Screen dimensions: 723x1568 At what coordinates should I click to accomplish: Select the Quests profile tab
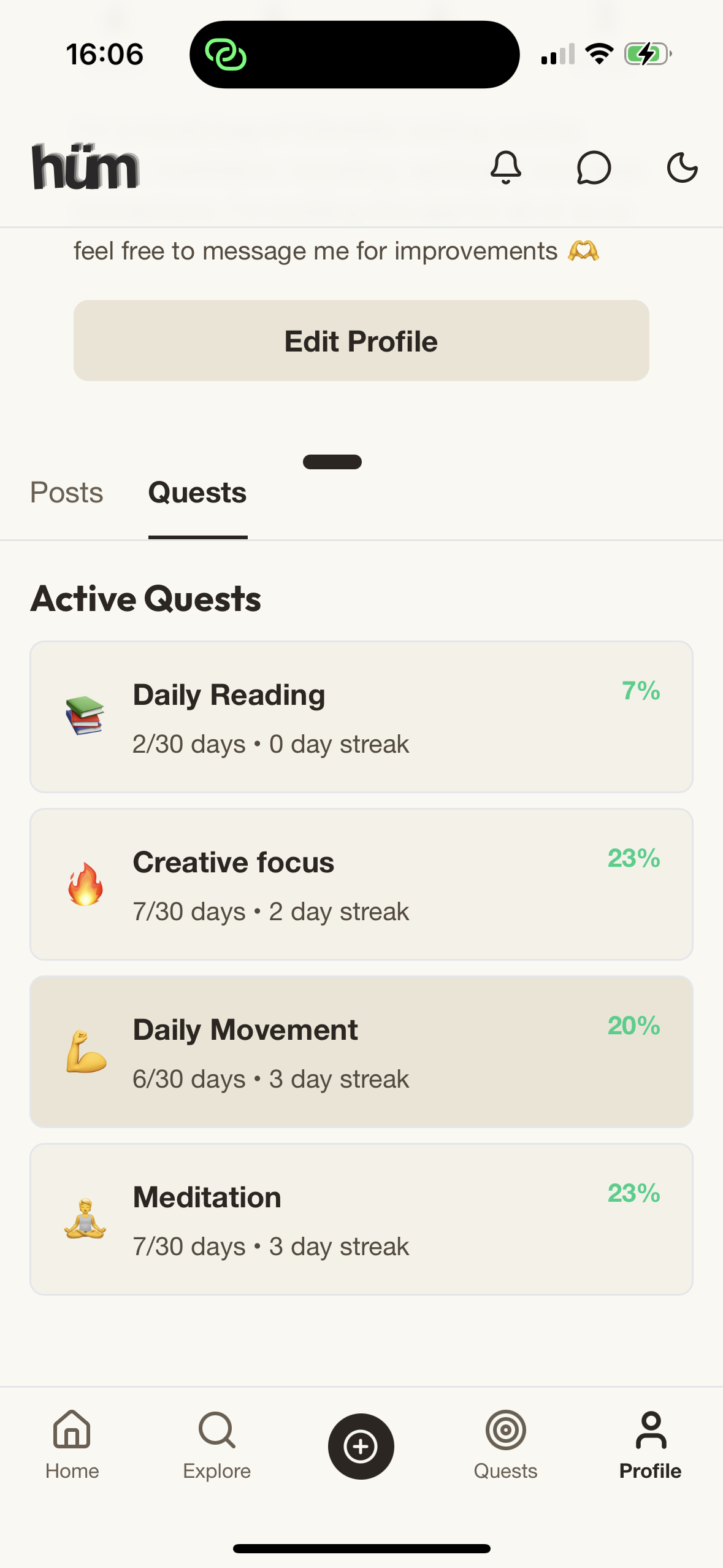coord(197,493)
